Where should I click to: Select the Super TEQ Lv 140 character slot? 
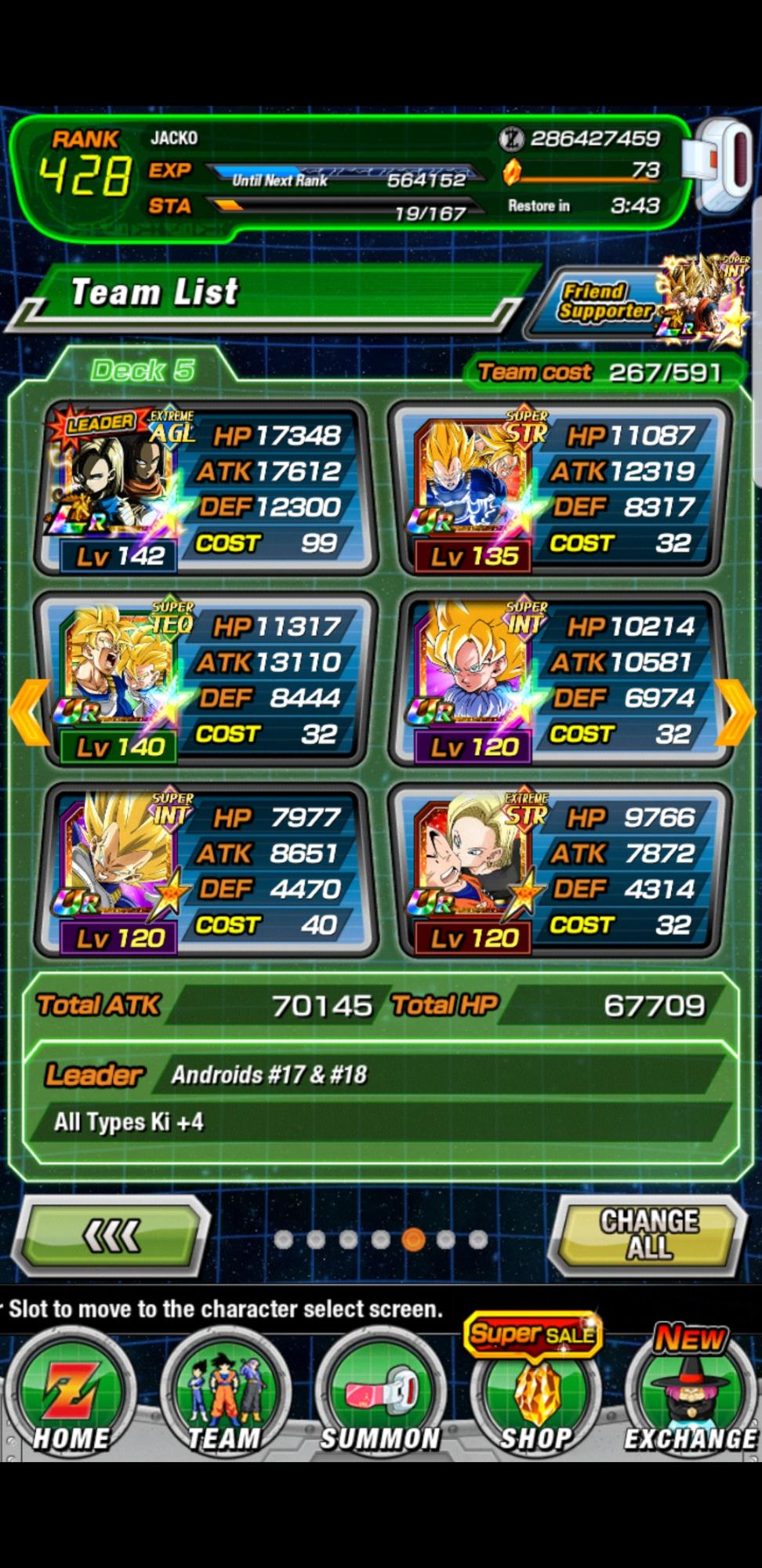point(205,680)
